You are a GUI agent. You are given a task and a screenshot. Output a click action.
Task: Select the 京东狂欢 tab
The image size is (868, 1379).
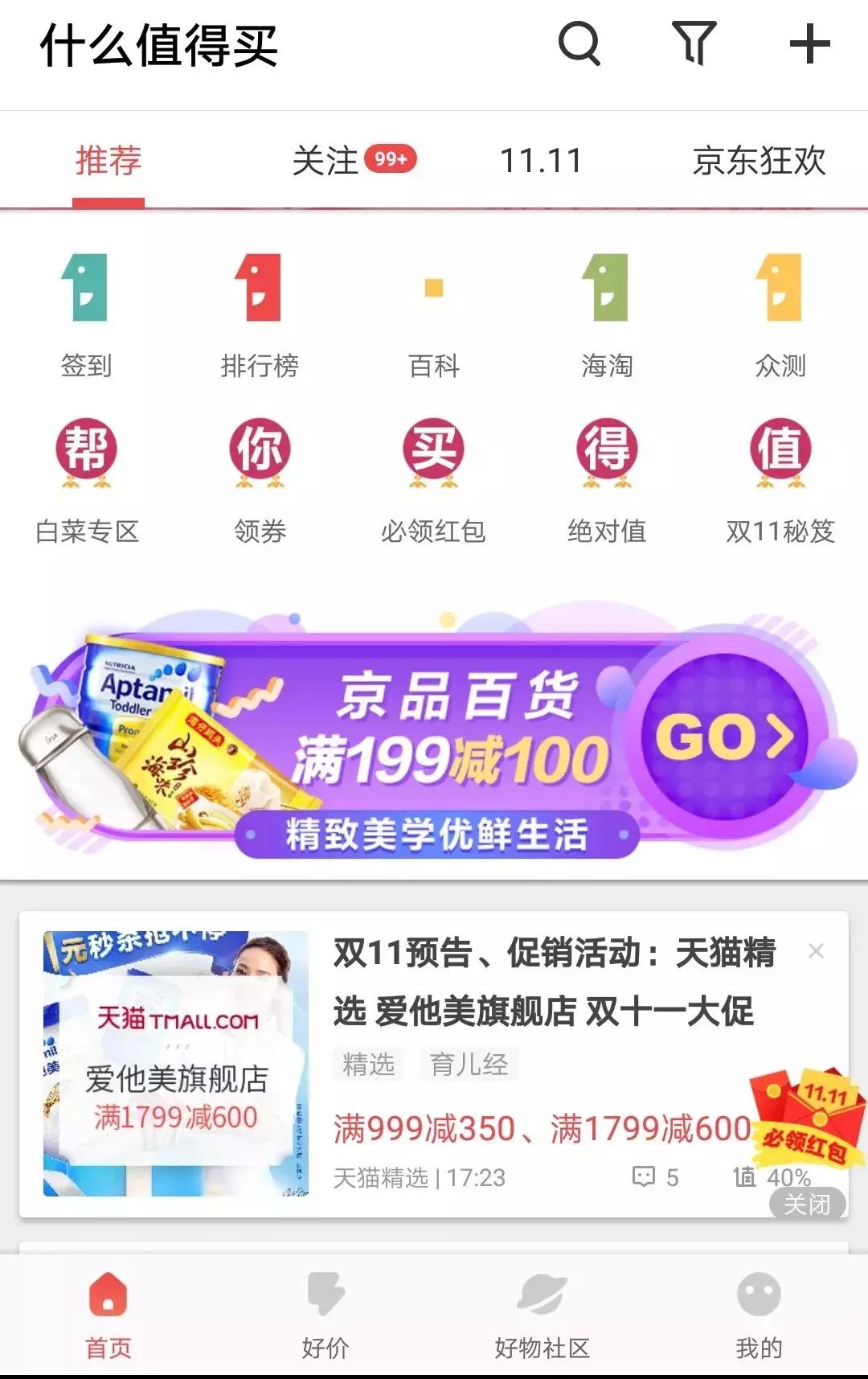tap(759, 159)
